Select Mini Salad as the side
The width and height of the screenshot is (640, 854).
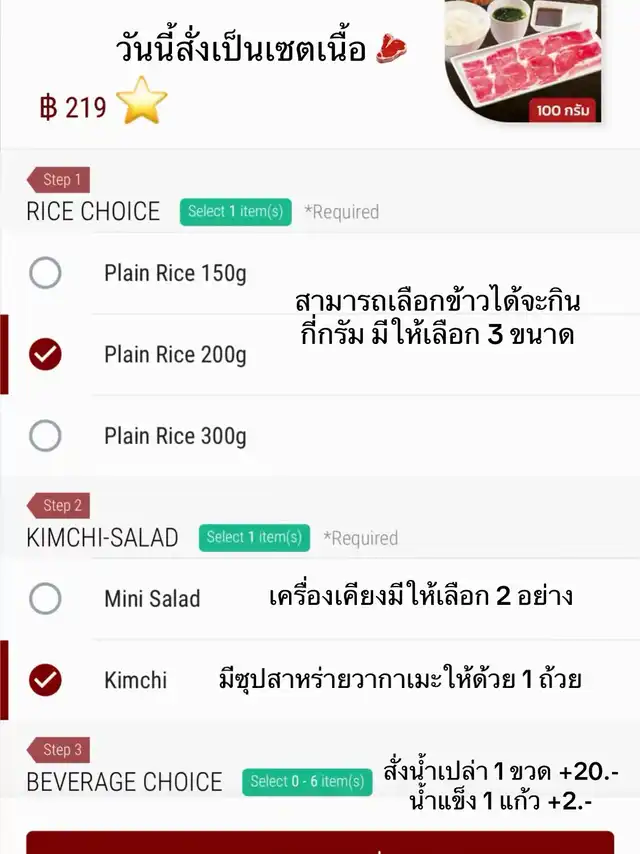pos(46,599)
